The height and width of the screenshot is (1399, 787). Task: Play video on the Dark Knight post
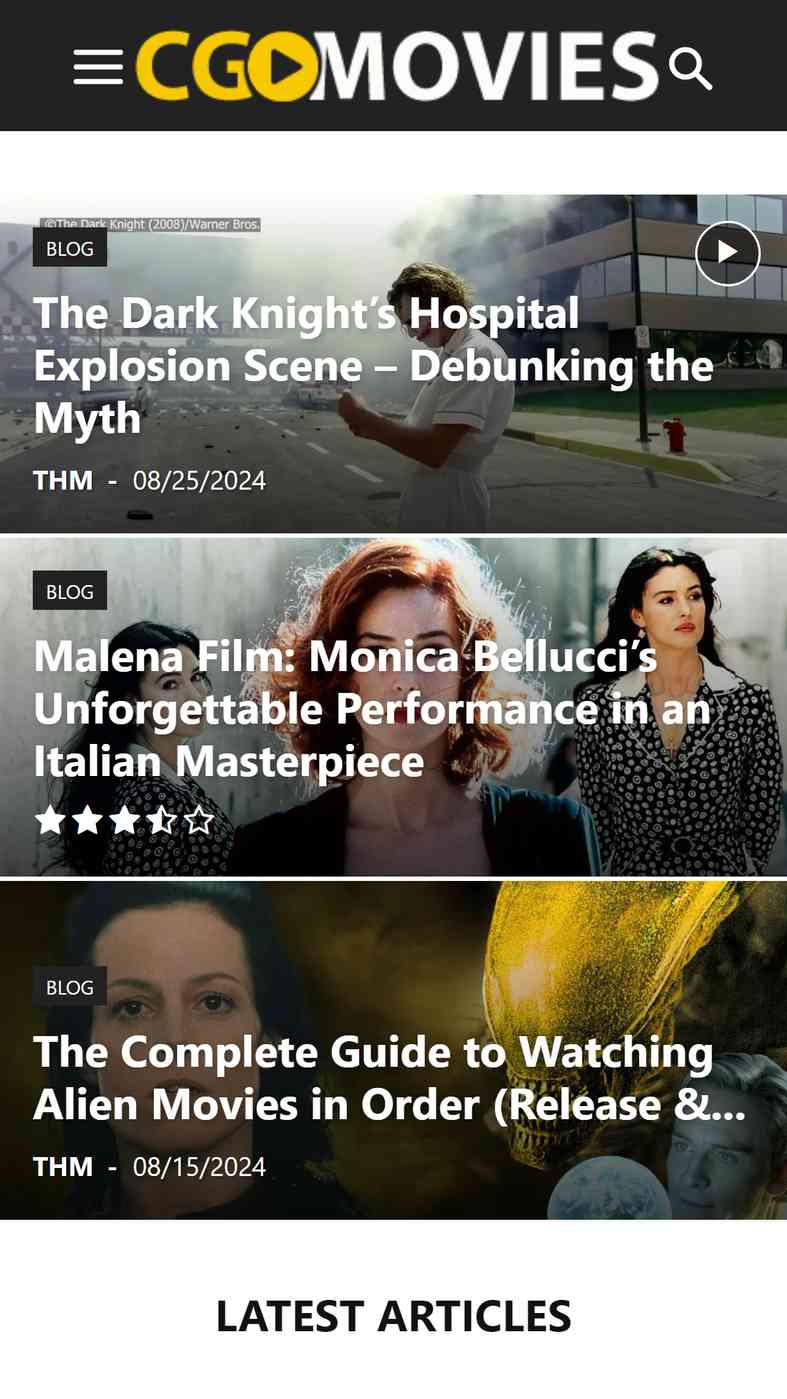pyautogui.click(x=727, y=253)
